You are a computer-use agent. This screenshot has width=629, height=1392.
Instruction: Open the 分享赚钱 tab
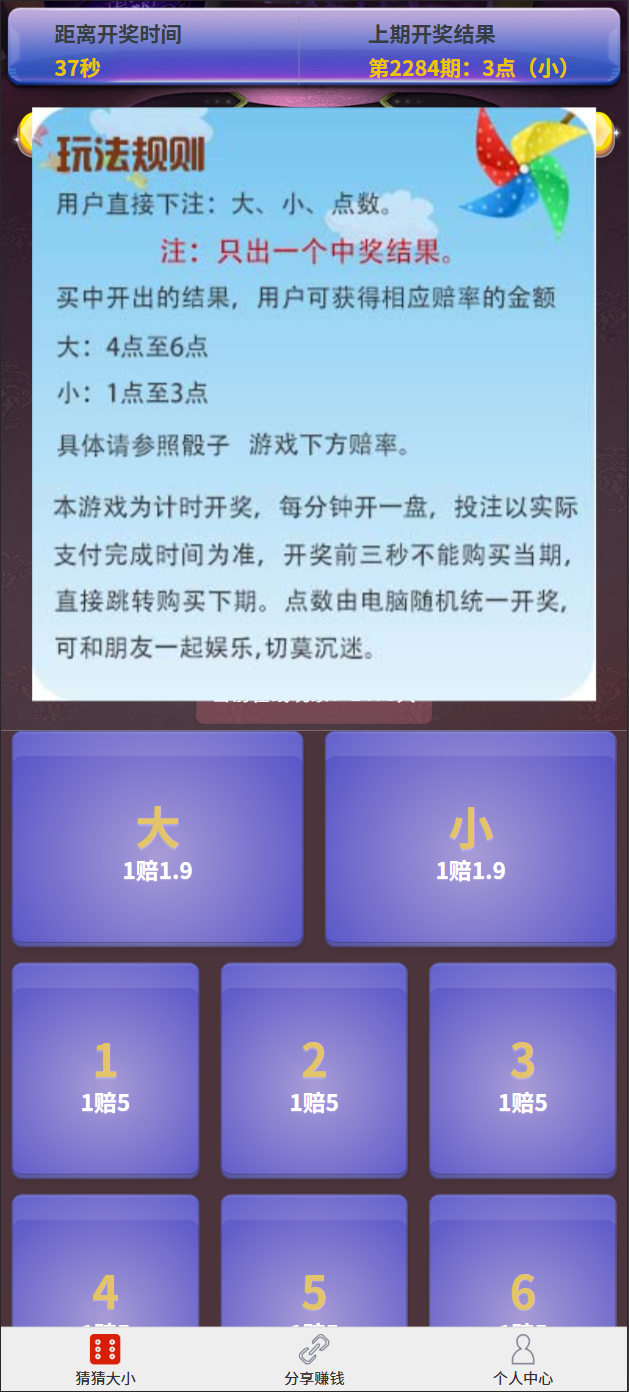tap(314, 1359)
